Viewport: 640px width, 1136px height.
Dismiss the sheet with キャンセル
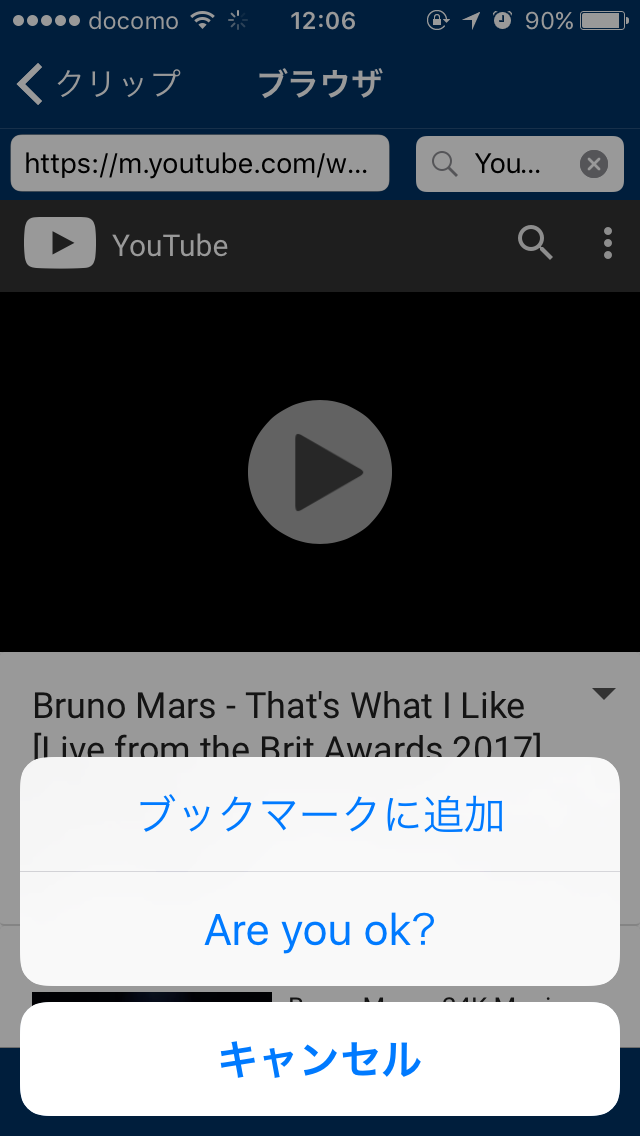[320, 1058]
